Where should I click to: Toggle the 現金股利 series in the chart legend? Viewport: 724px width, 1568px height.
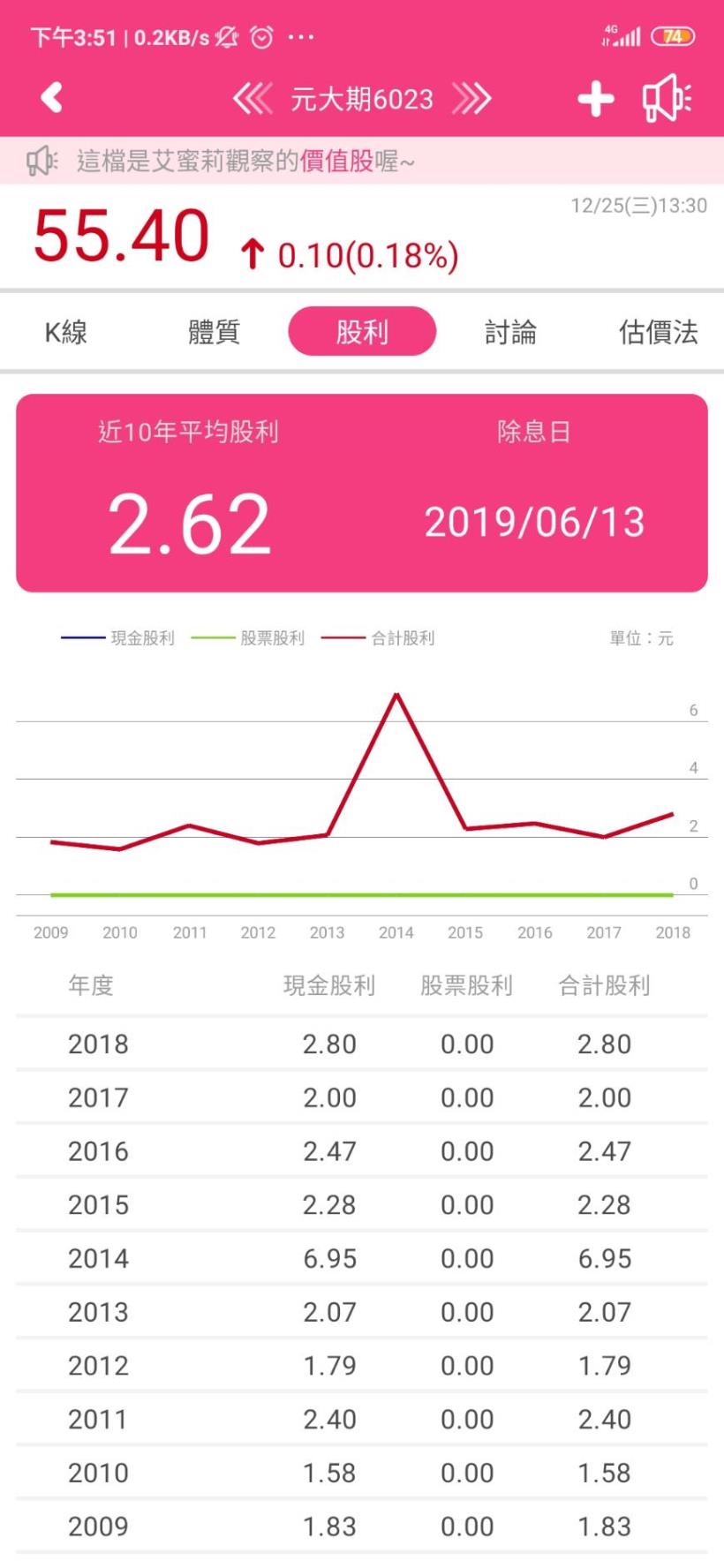(119, 638)
